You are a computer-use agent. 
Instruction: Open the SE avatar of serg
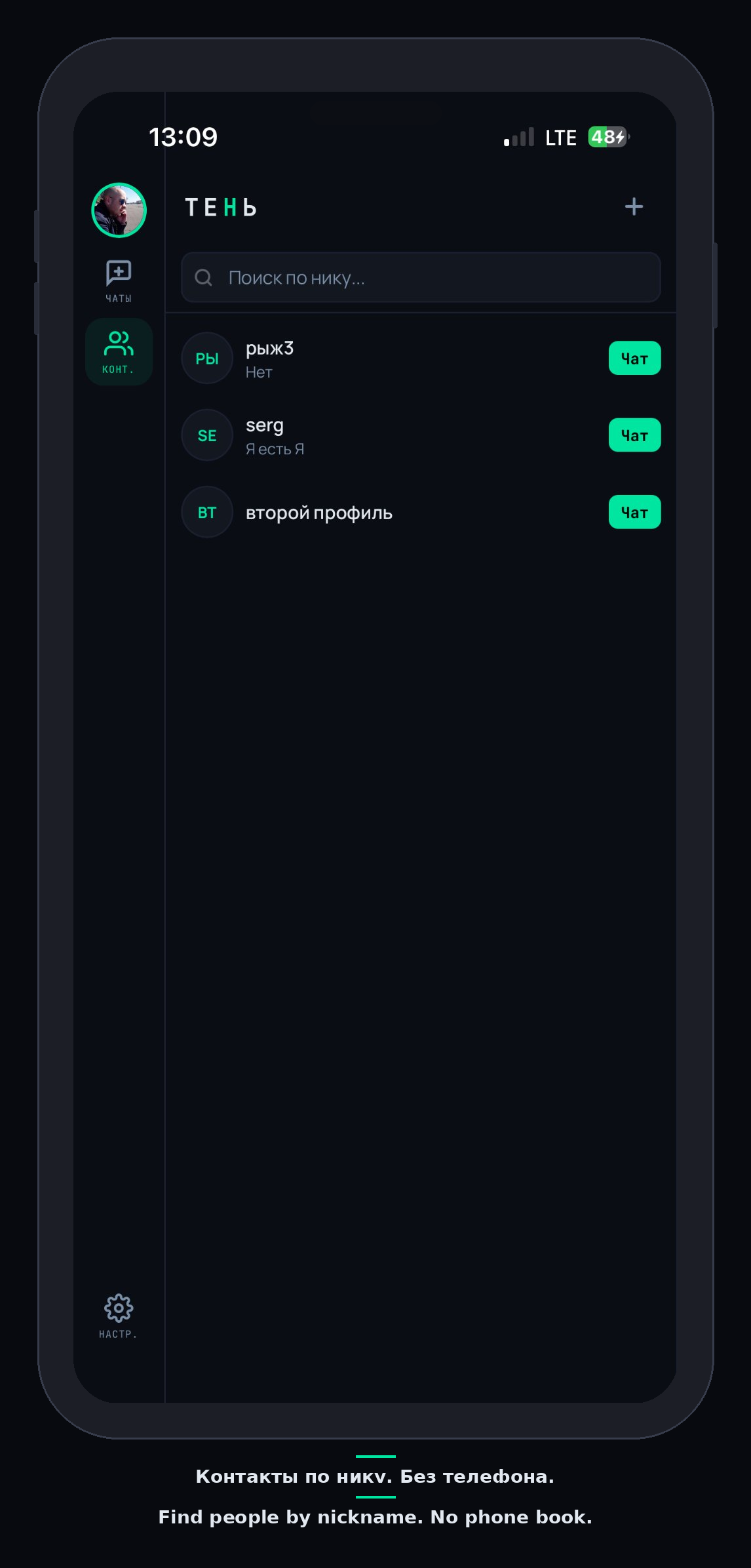click(x=206, y=435)
